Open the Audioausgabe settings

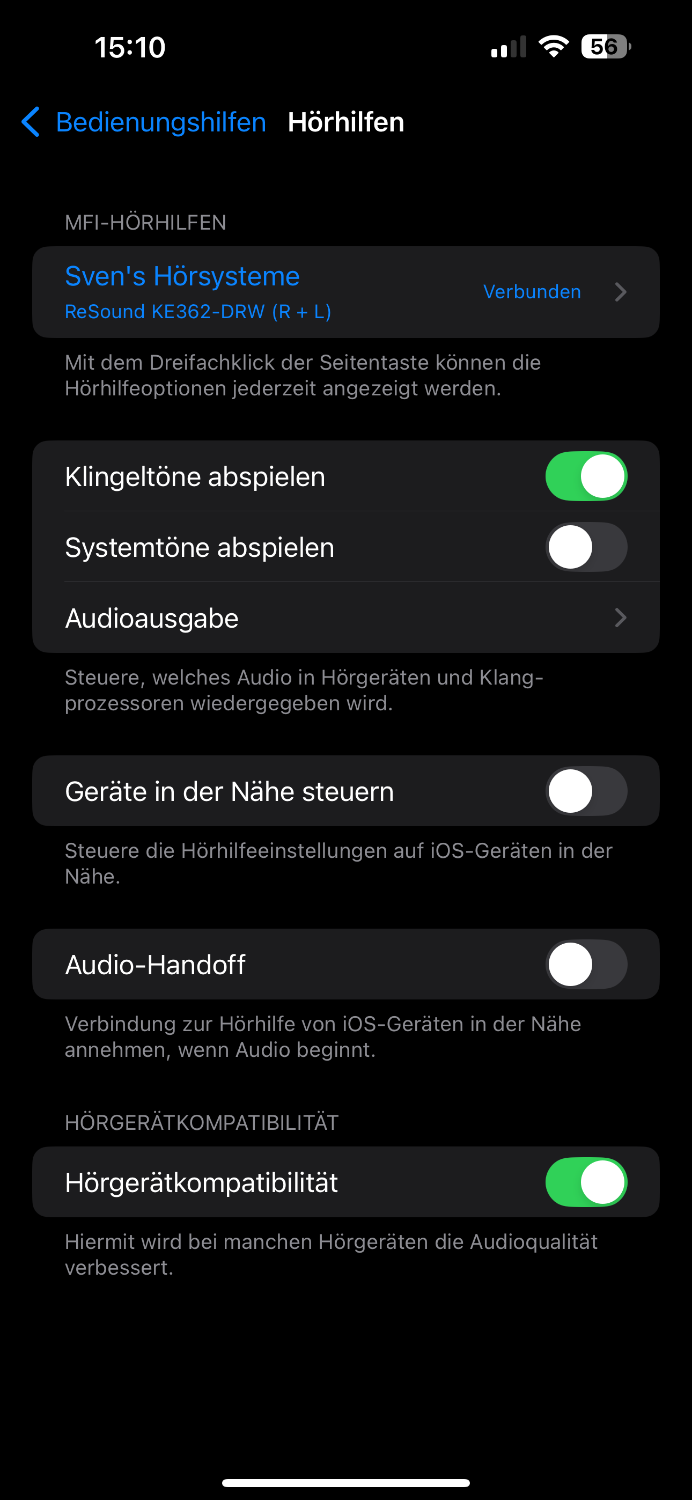346,618
